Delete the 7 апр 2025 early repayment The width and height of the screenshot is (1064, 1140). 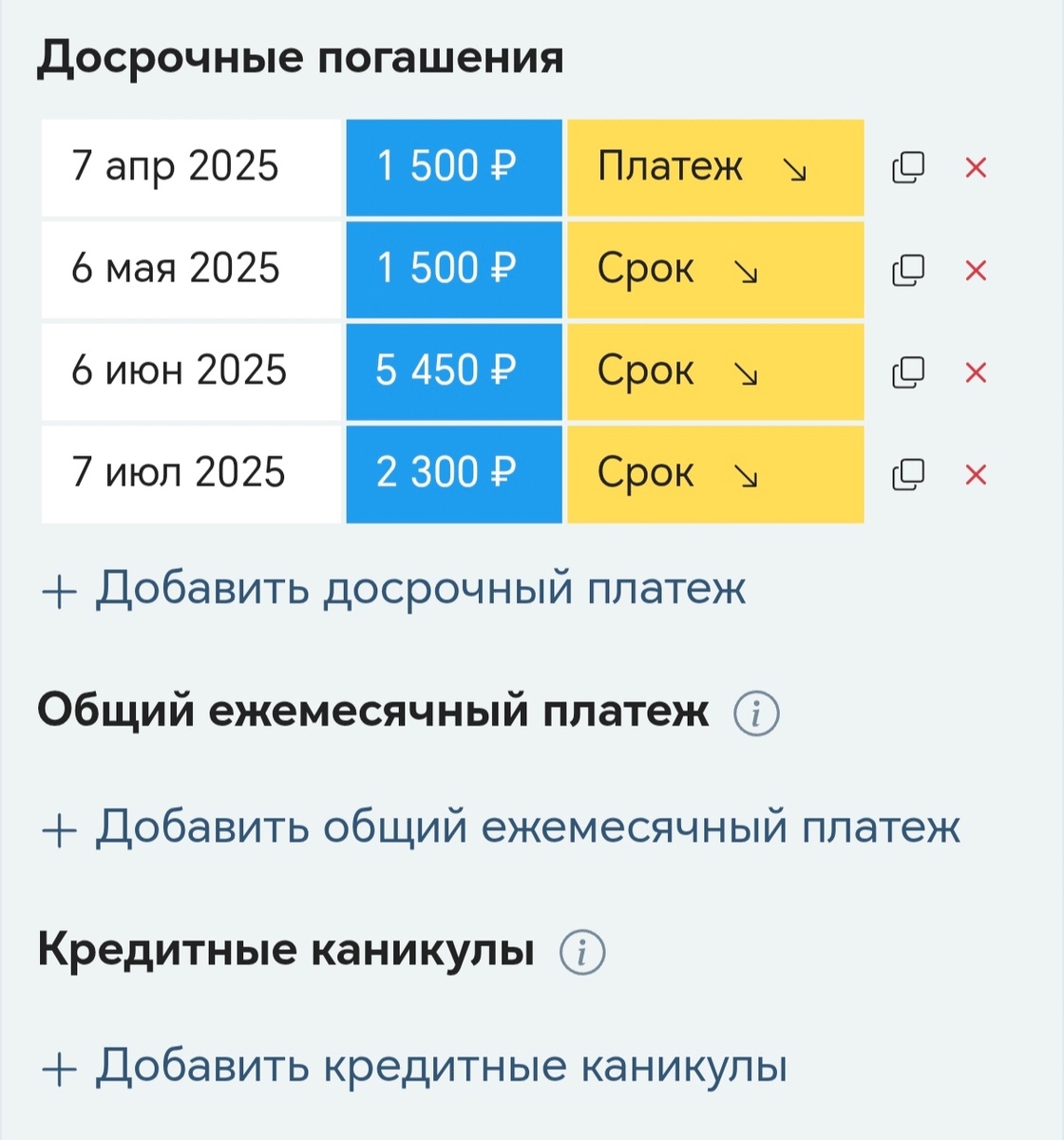click(x=976, y=167)
